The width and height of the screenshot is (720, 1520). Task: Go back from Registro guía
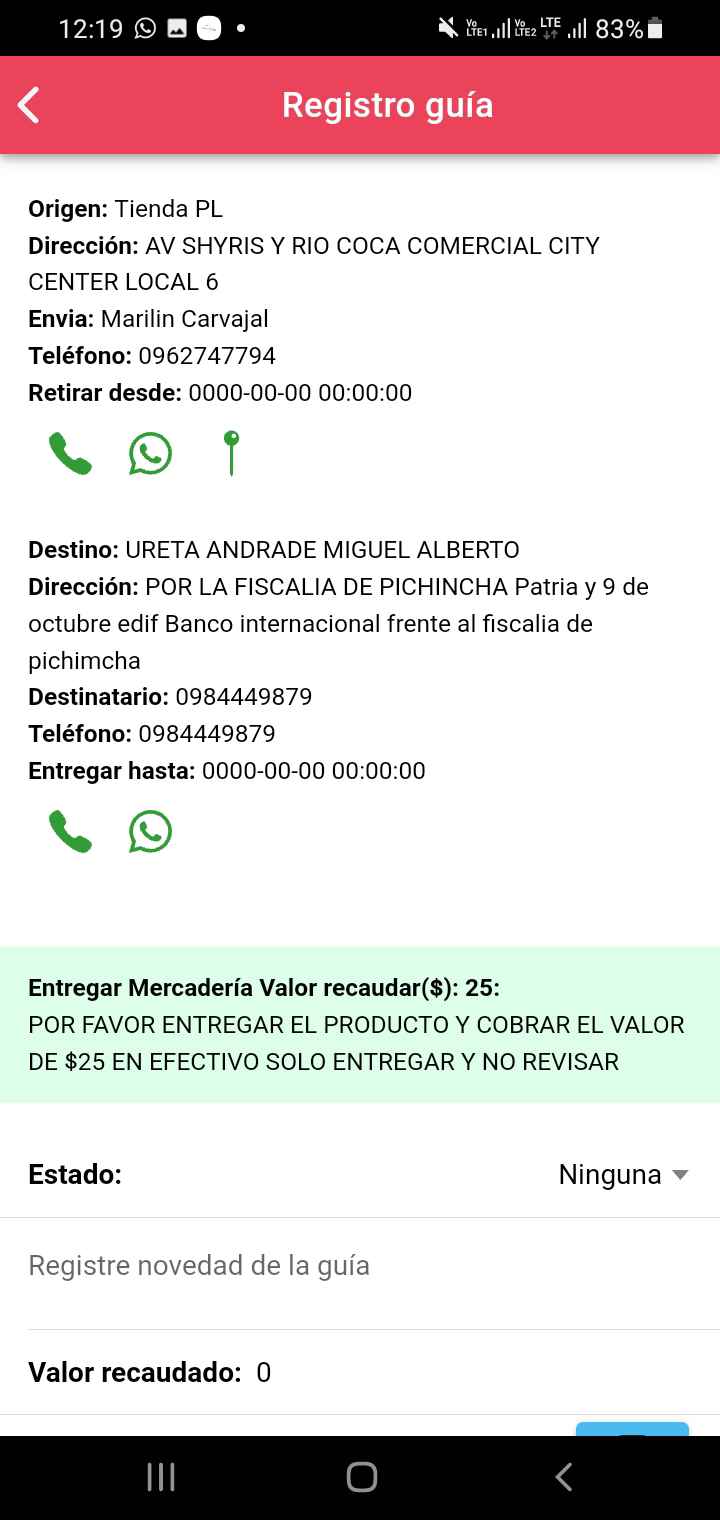coord(29,105)
